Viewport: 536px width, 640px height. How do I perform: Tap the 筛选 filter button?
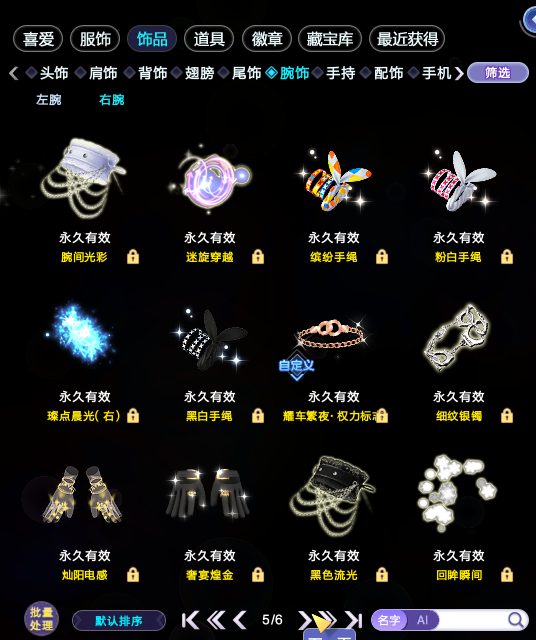click(498, 73)
